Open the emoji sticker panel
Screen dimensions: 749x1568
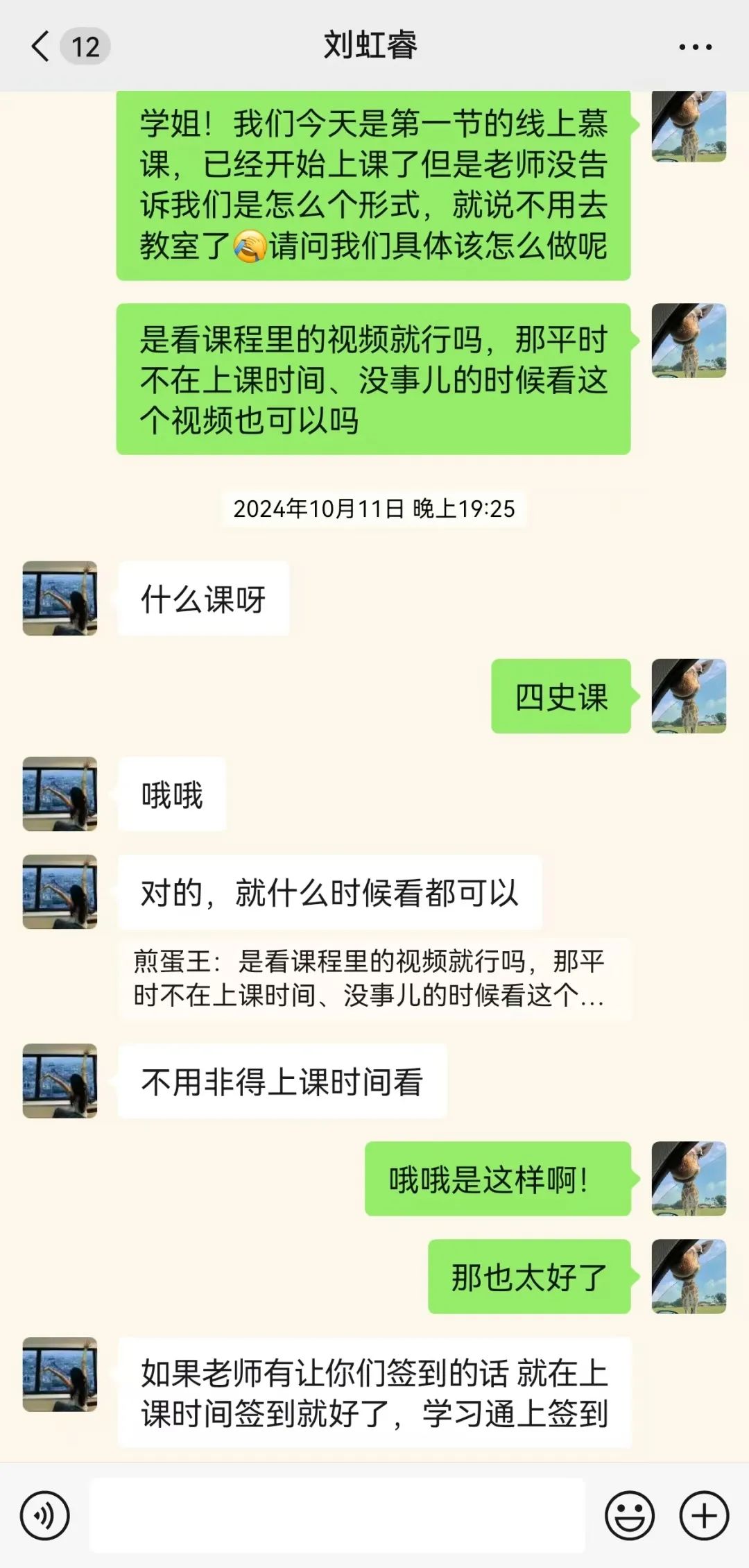coord(630,1516)
